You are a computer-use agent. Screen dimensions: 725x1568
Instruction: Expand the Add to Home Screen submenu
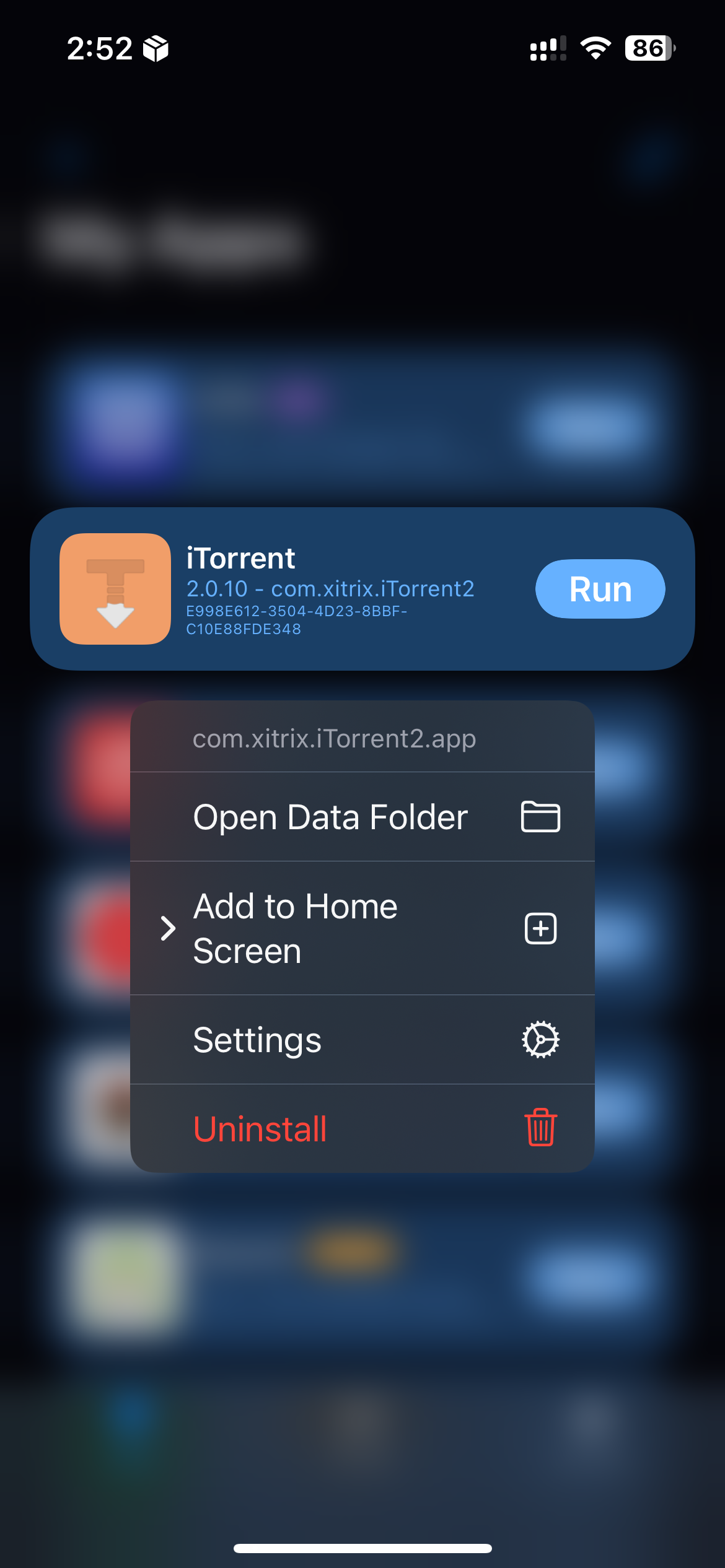pyautogui.click(x=362, y=928)
